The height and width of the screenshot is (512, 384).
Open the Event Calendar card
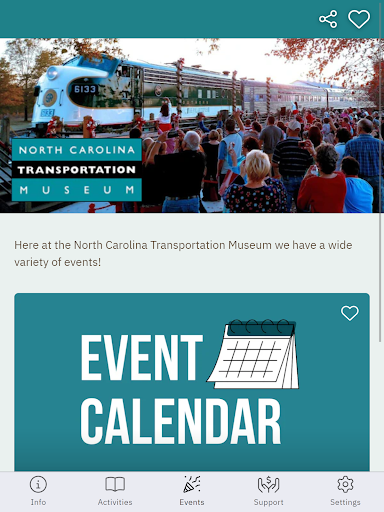[x=192, y=382]
